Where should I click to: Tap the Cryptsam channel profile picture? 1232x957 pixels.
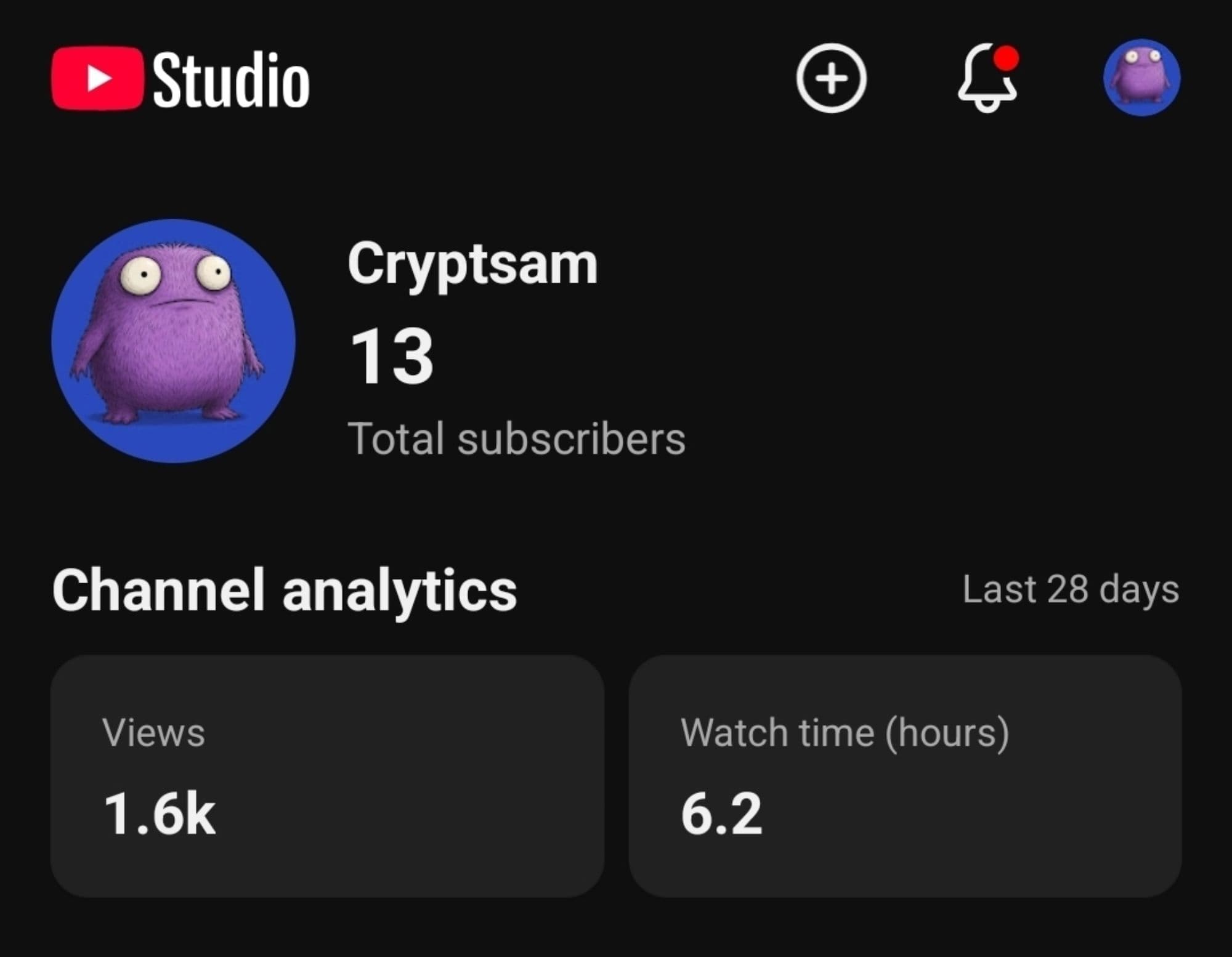[173, 341]
